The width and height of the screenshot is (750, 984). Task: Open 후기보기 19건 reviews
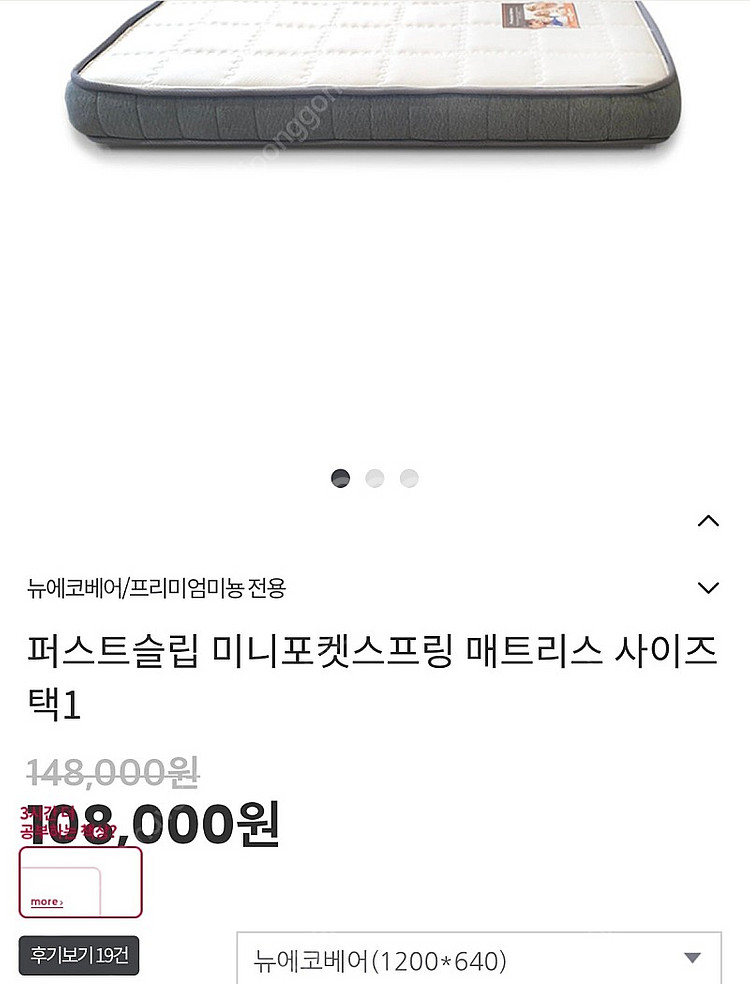79,955
